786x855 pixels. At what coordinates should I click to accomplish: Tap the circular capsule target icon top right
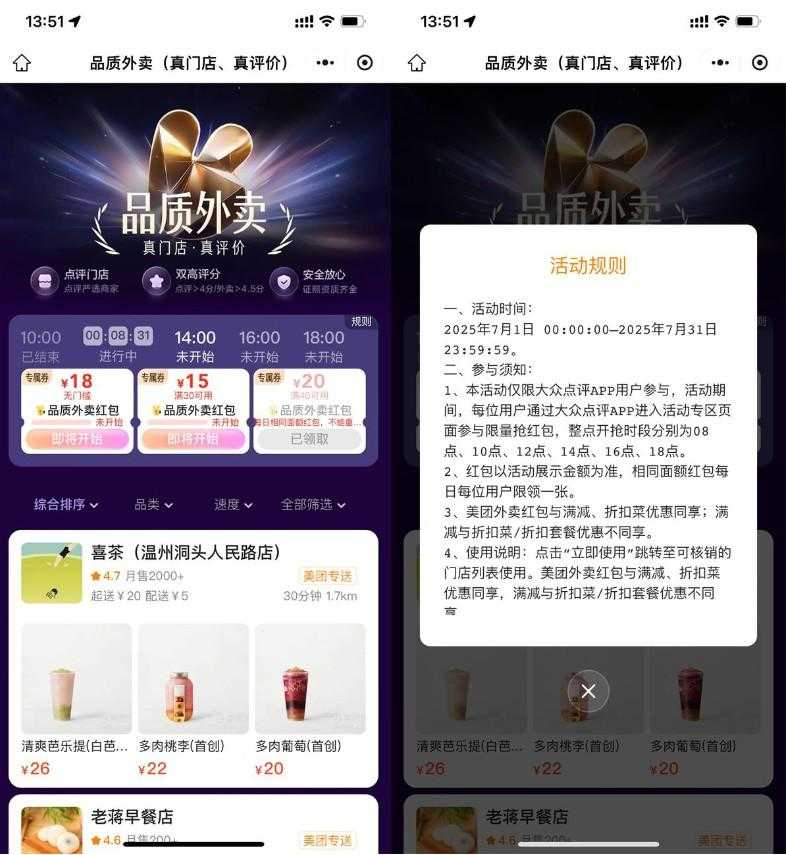(x=364, y=62)
